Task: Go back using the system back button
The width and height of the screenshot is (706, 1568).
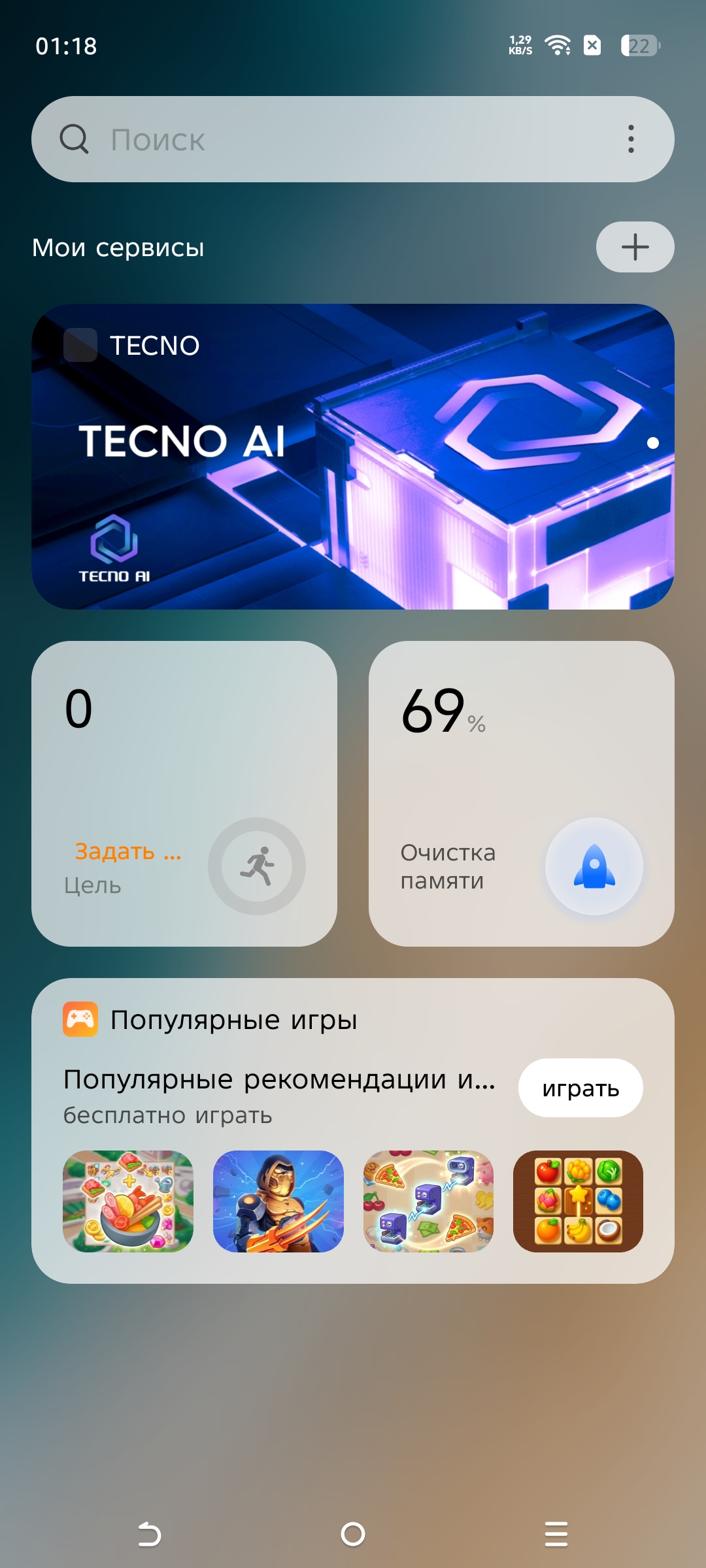Action: click(149, 1534)
